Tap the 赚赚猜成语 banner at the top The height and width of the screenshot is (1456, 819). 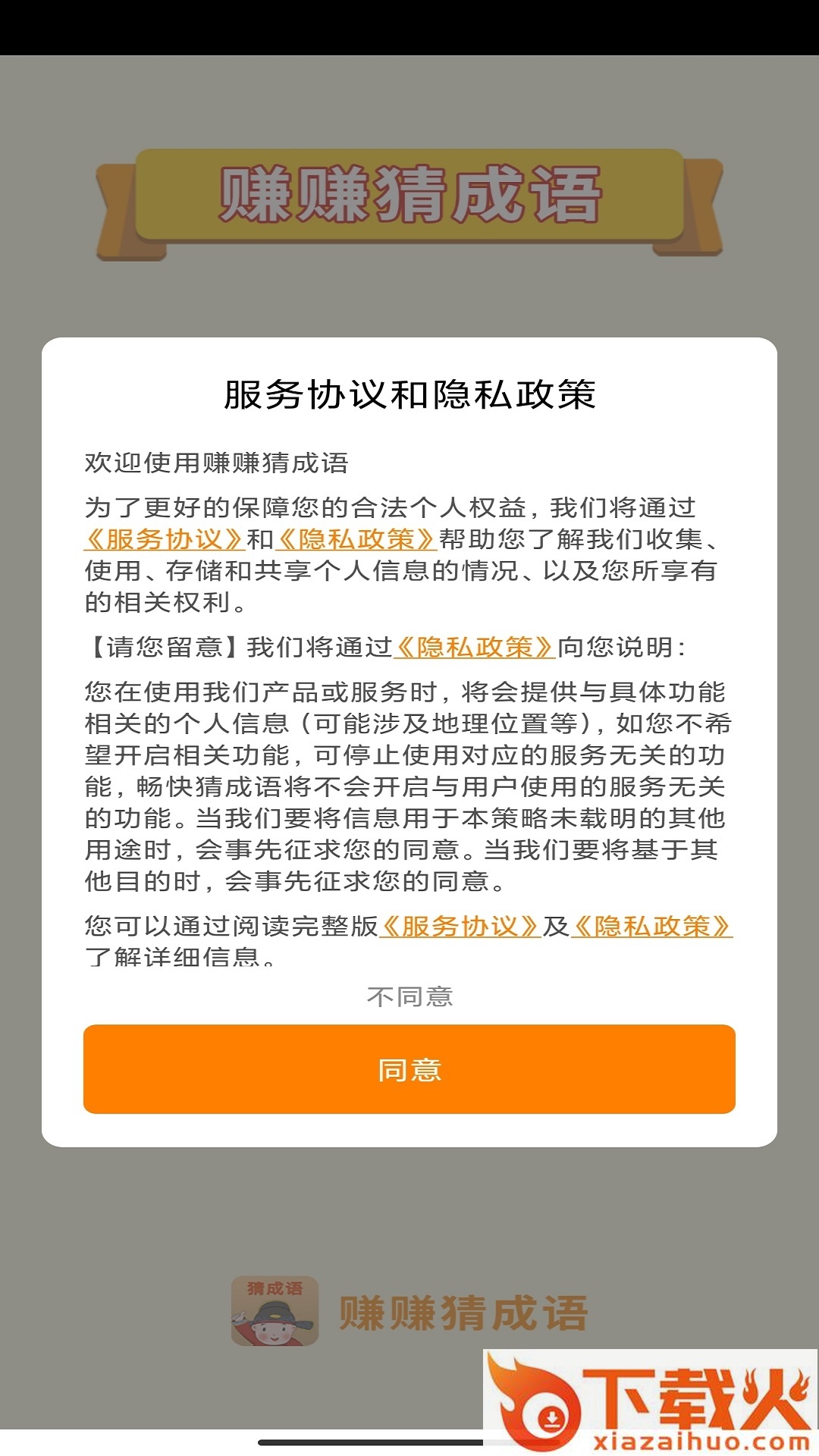[x=409, y=196]
